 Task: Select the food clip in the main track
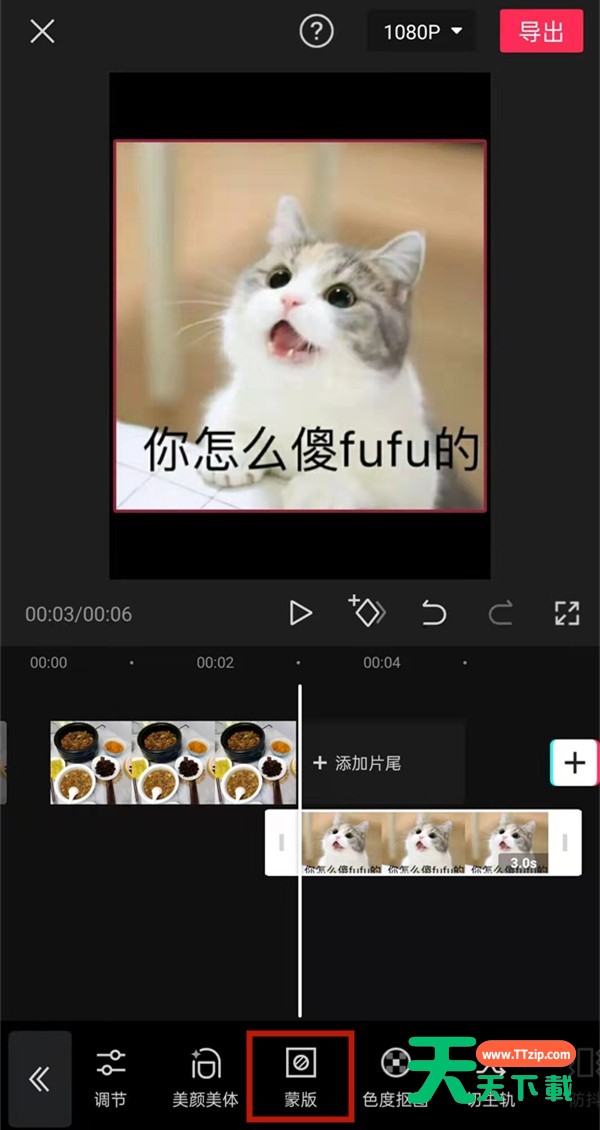(x=172, y=763)
